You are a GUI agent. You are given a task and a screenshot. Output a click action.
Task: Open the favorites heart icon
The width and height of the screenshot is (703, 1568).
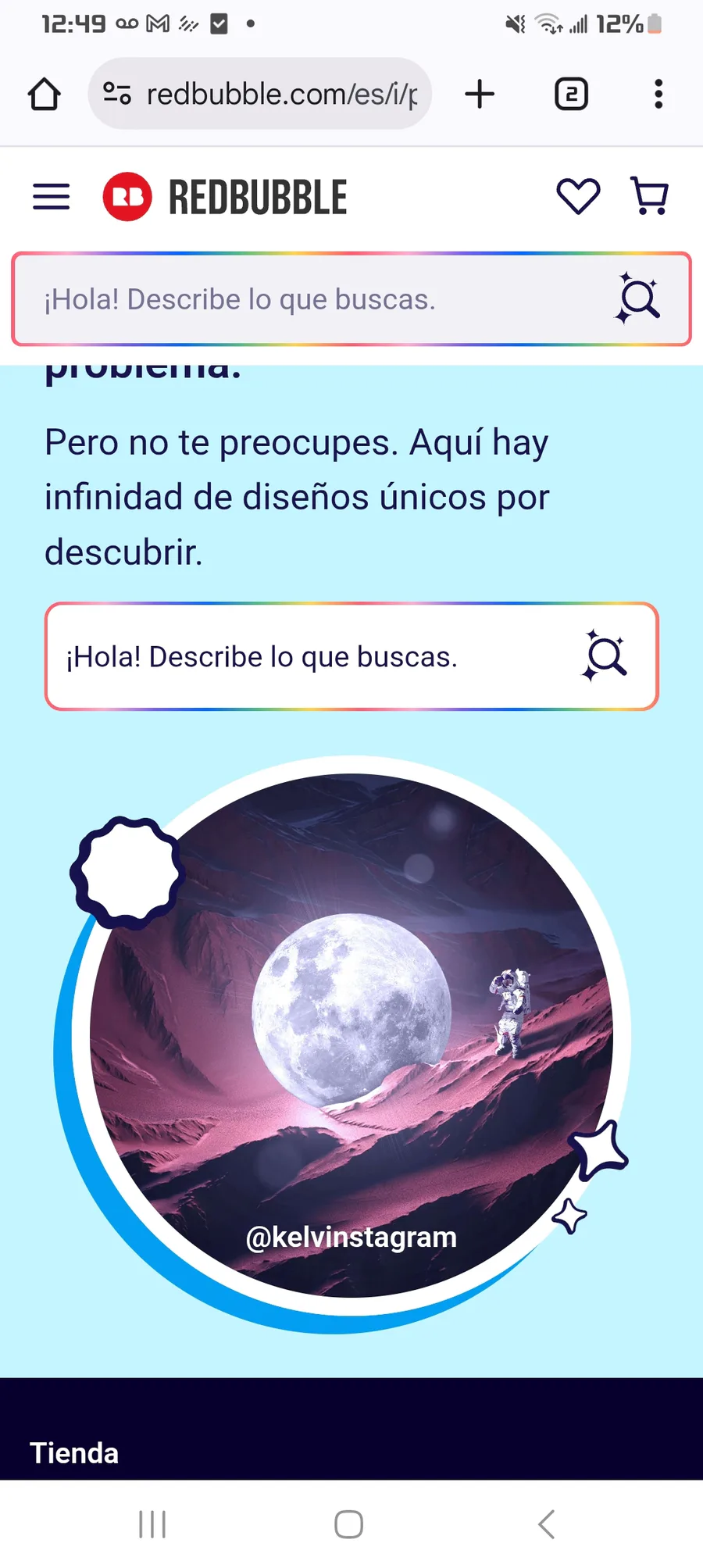point(578,196)
